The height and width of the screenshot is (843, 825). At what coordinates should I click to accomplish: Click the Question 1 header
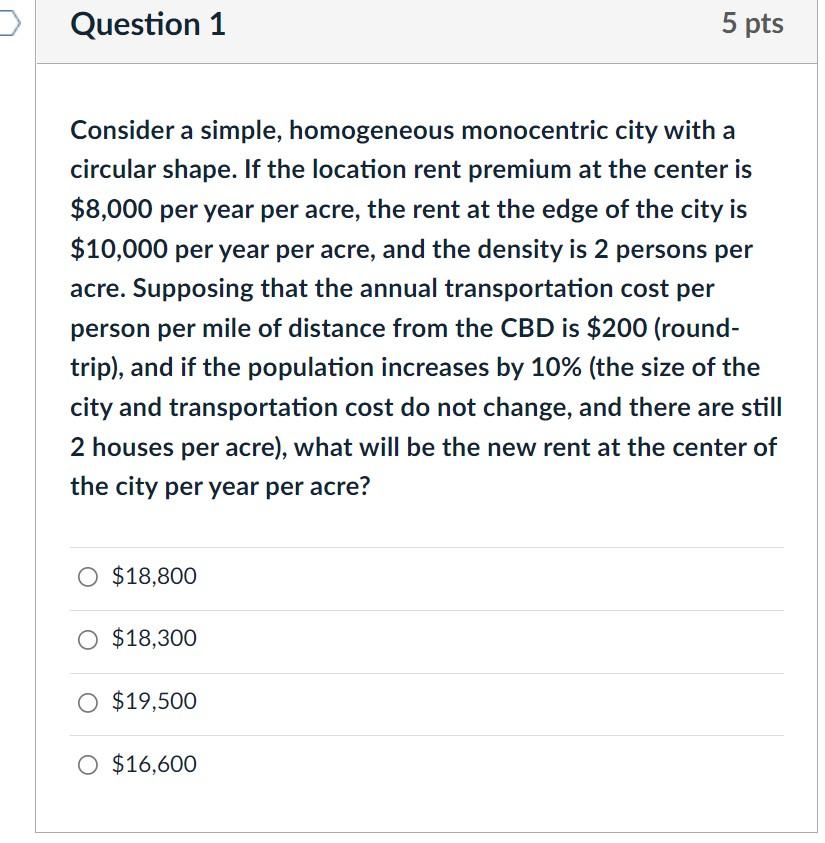(146, 24)
